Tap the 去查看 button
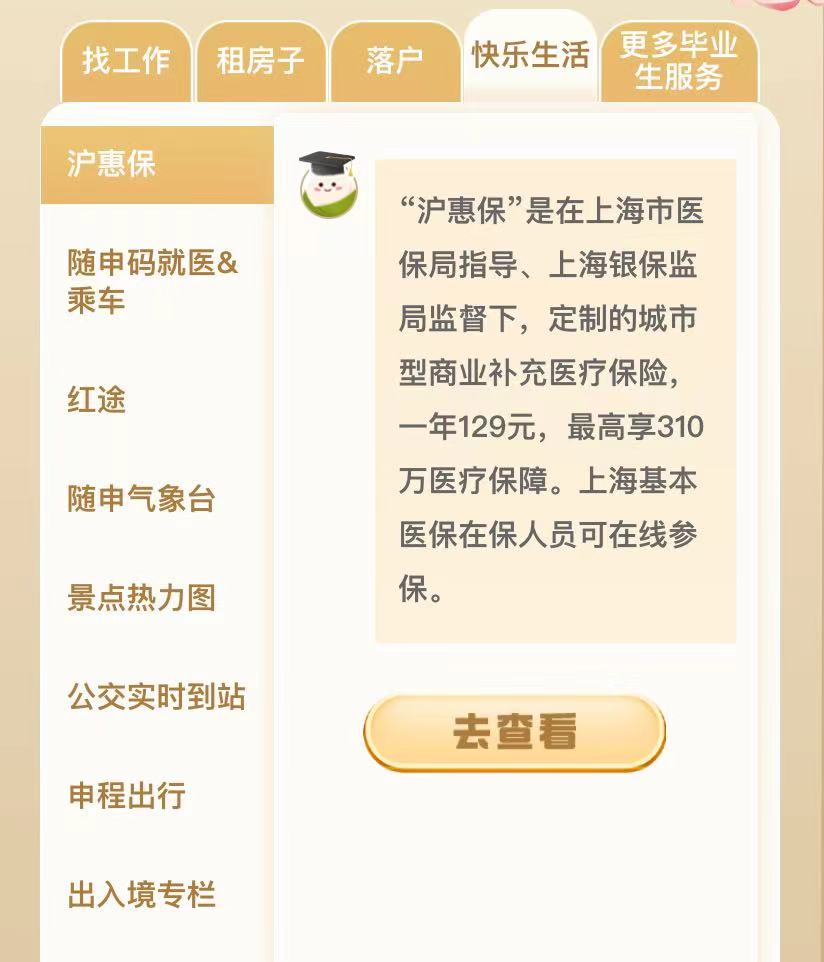This screenshot has width=824, height=962. 514,732
